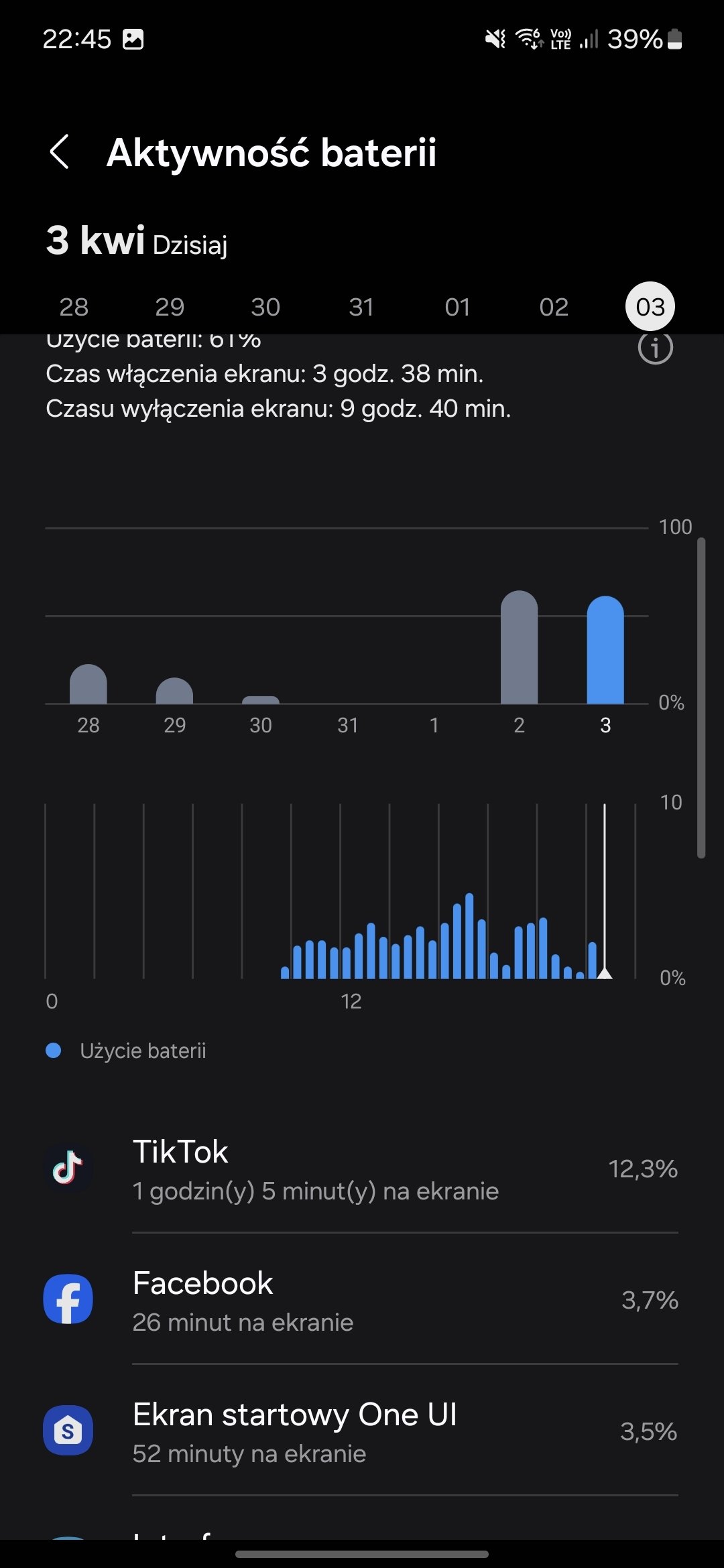Tap the blue bar for day 3 in chart
Screen dimensions: 724x1568
point(605,650)
